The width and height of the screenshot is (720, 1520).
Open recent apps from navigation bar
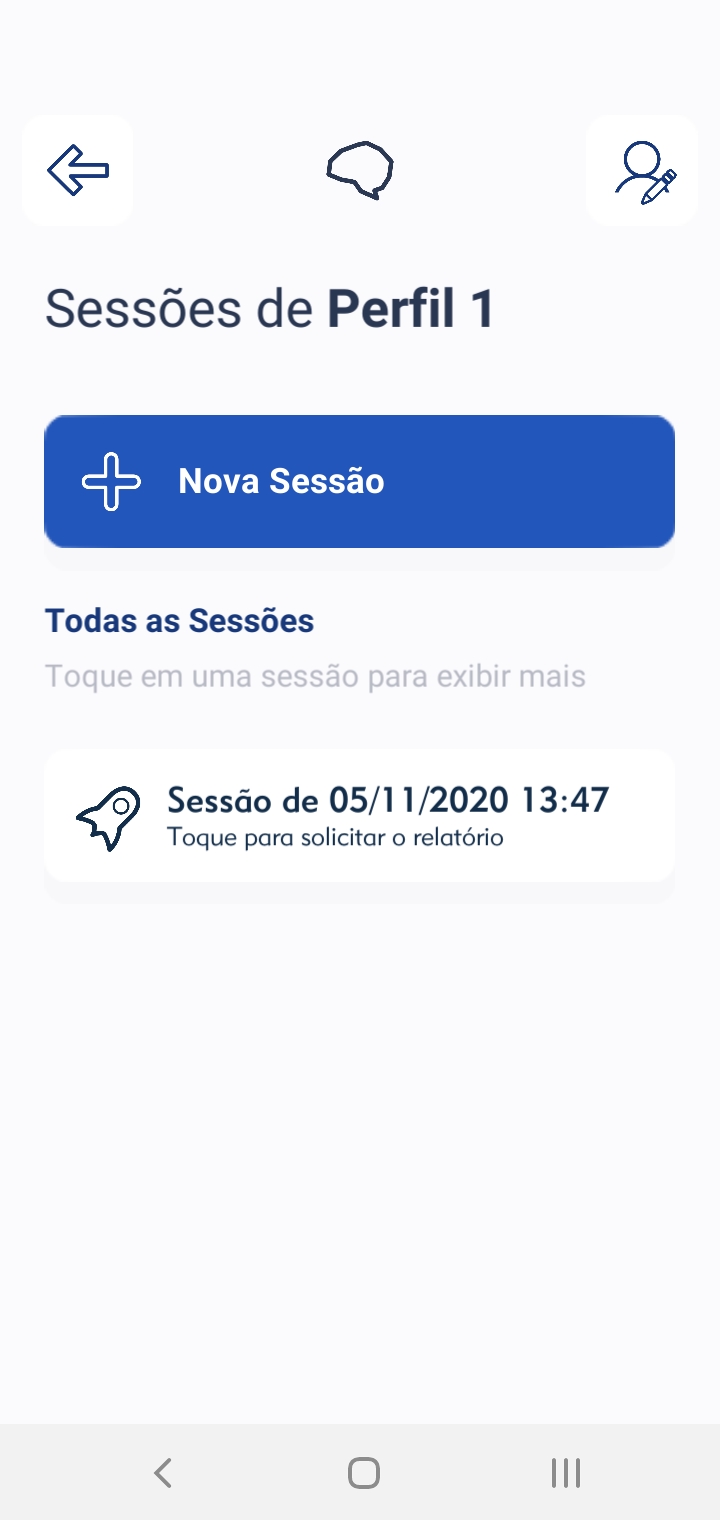point(565,1472)
